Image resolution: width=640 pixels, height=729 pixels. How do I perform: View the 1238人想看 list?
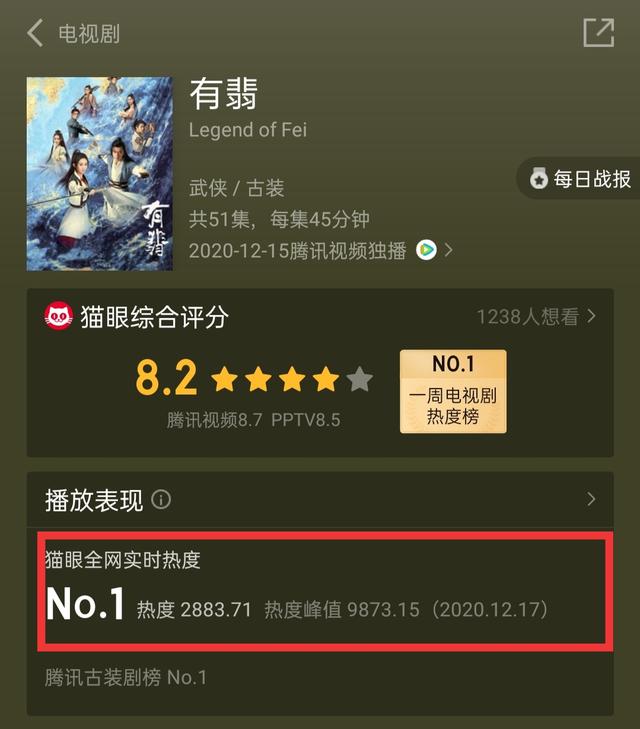point(536,317)
